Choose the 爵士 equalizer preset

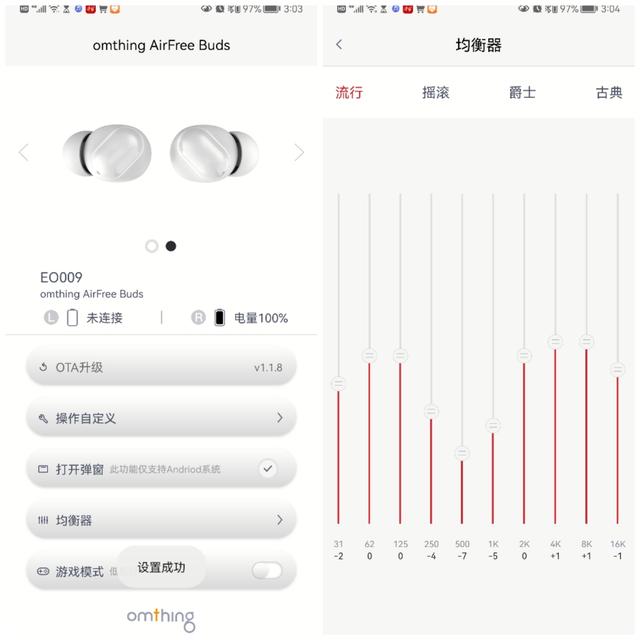pyautogui.click(x=522, y=93)
